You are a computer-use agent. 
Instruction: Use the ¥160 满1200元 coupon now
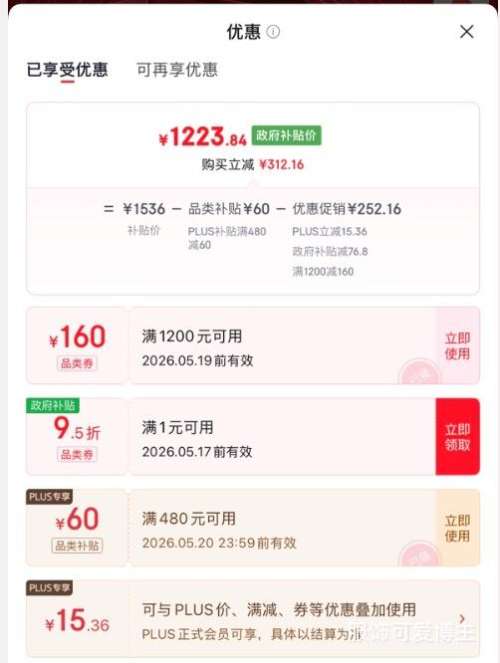pos(458,346)
